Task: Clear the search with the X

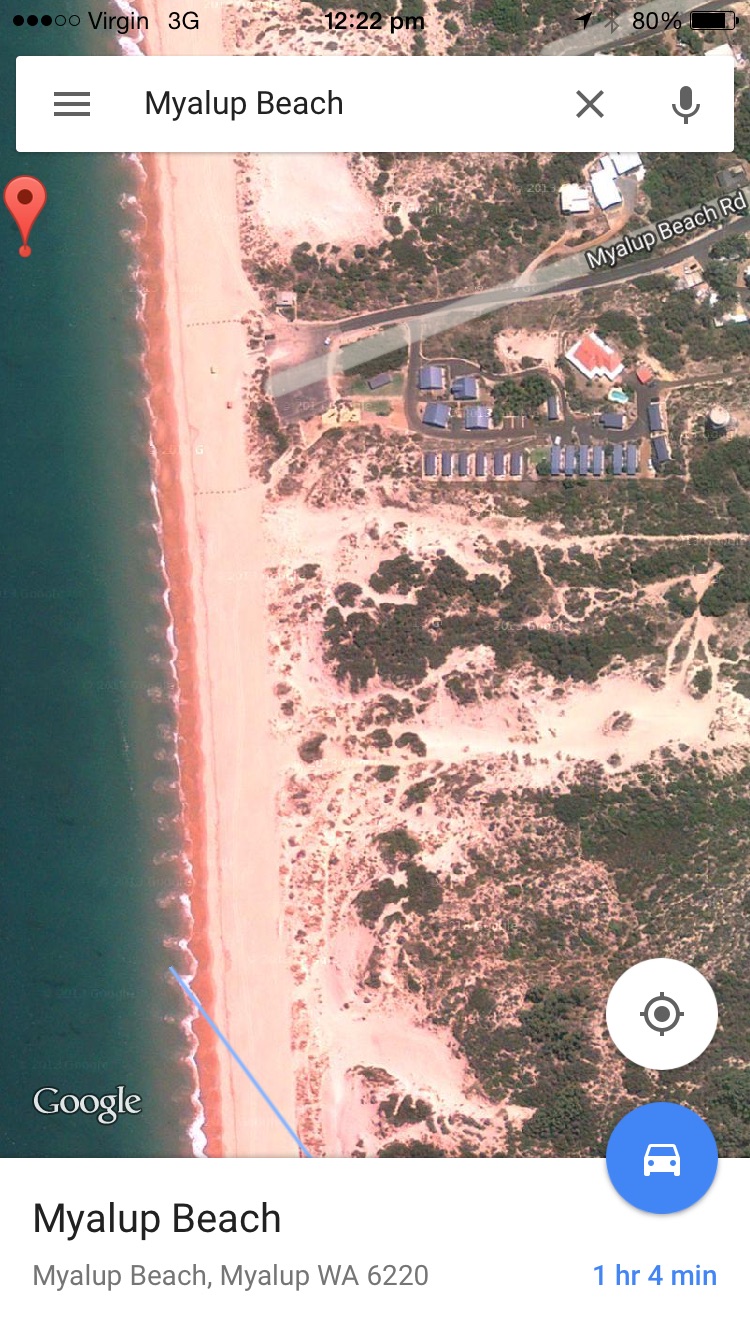Action: click(x=590, y=104)
